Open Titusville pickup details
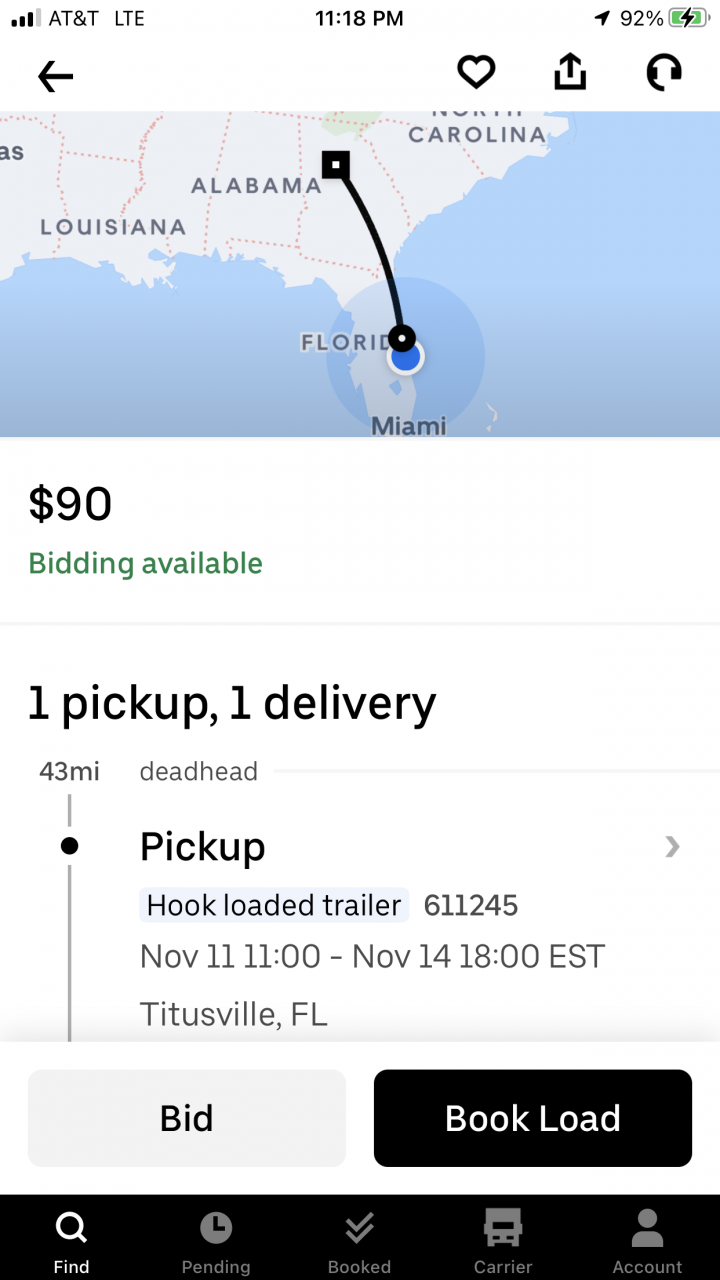 click(672, 848)
